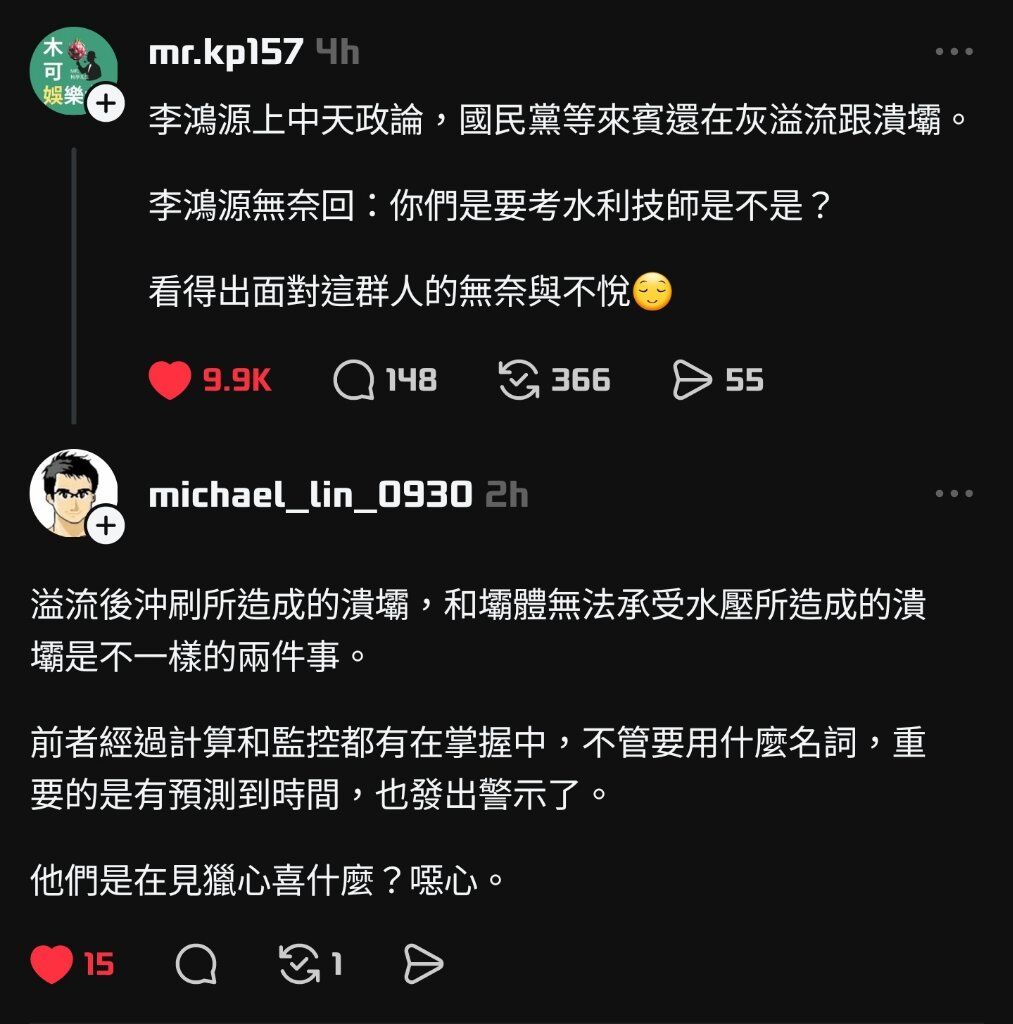Reply to michael_lin_0930's comment
The height and width of the screenshot is (1024, 1013).
pos(196,964)
